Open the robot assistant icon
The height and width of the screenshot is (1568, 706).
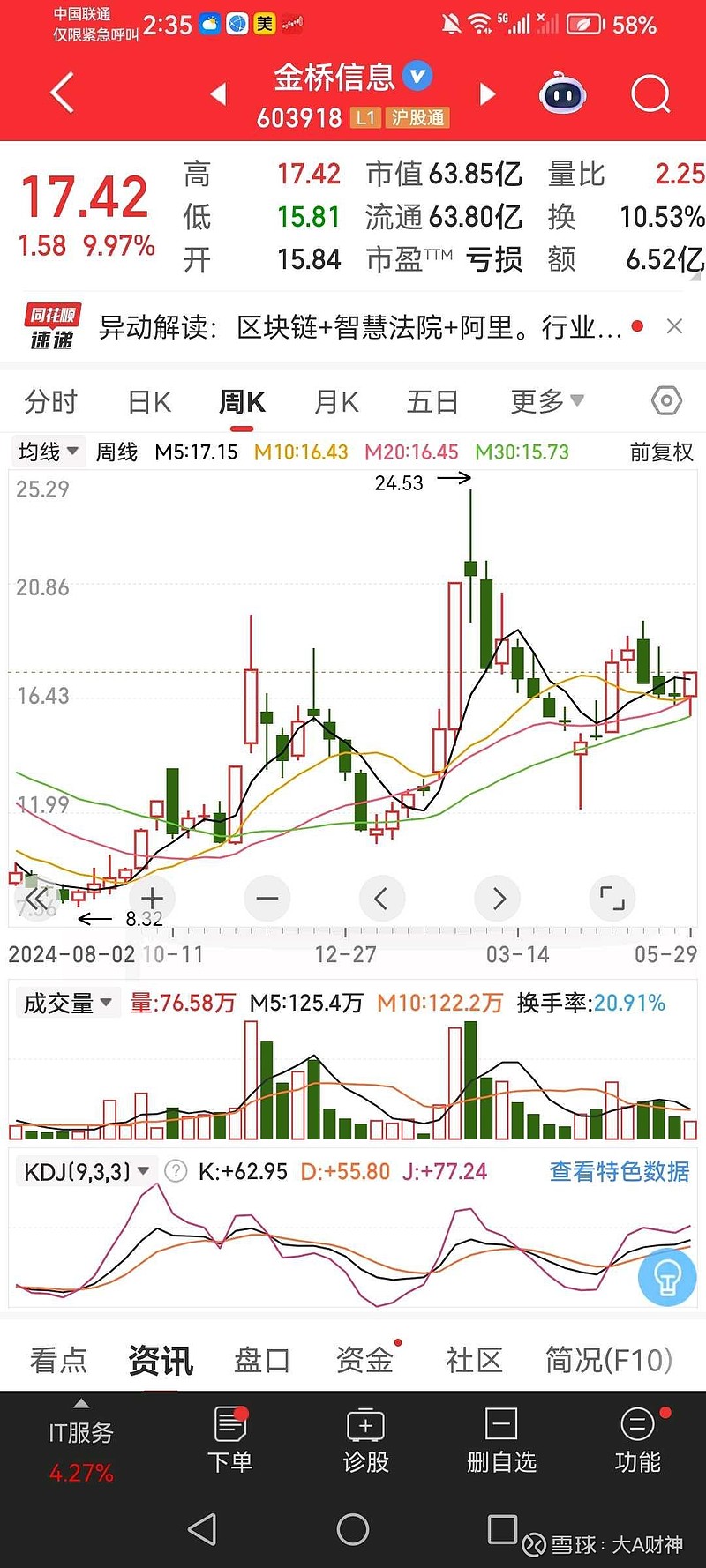coord(563,93)
